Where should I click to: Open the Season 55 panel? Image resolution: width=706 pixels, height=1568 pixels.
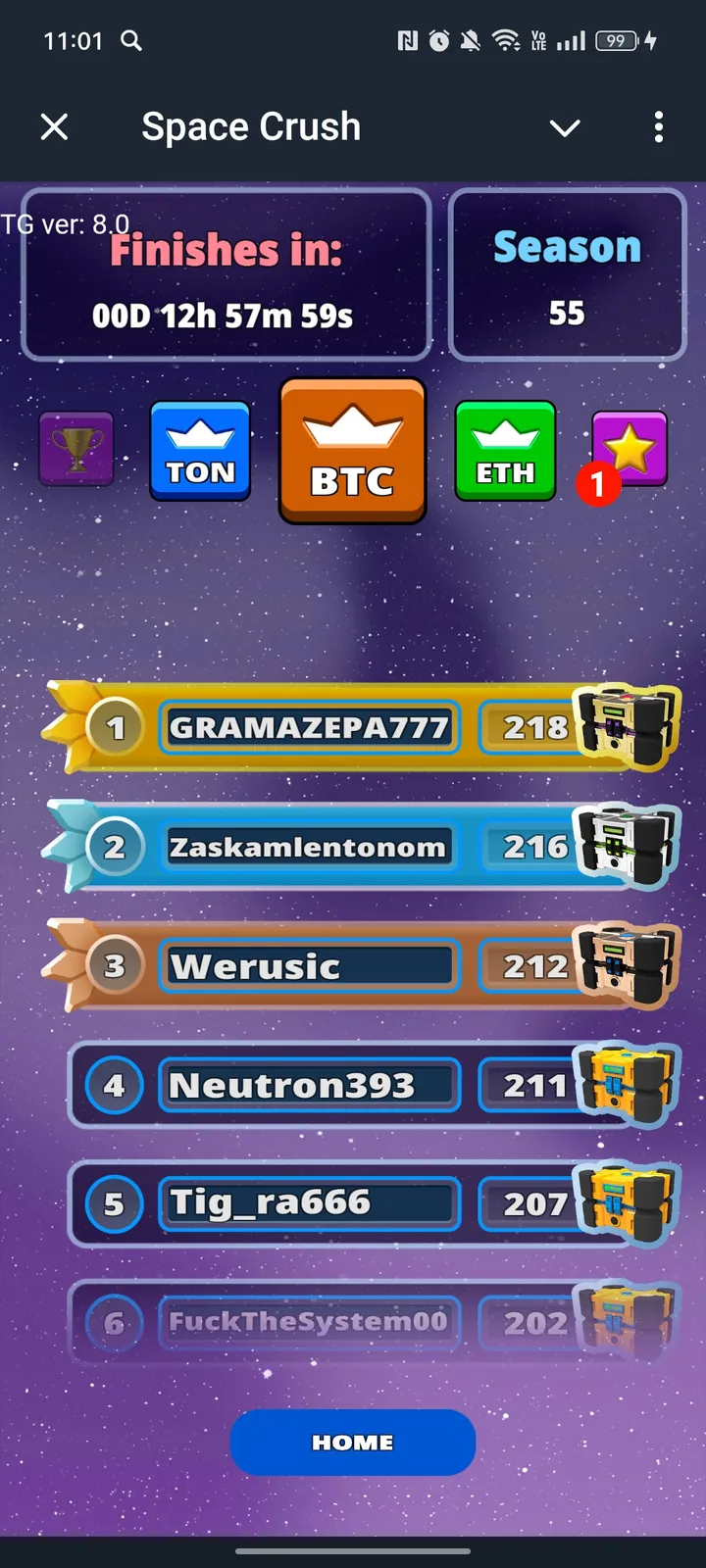[x=567, y=275]
